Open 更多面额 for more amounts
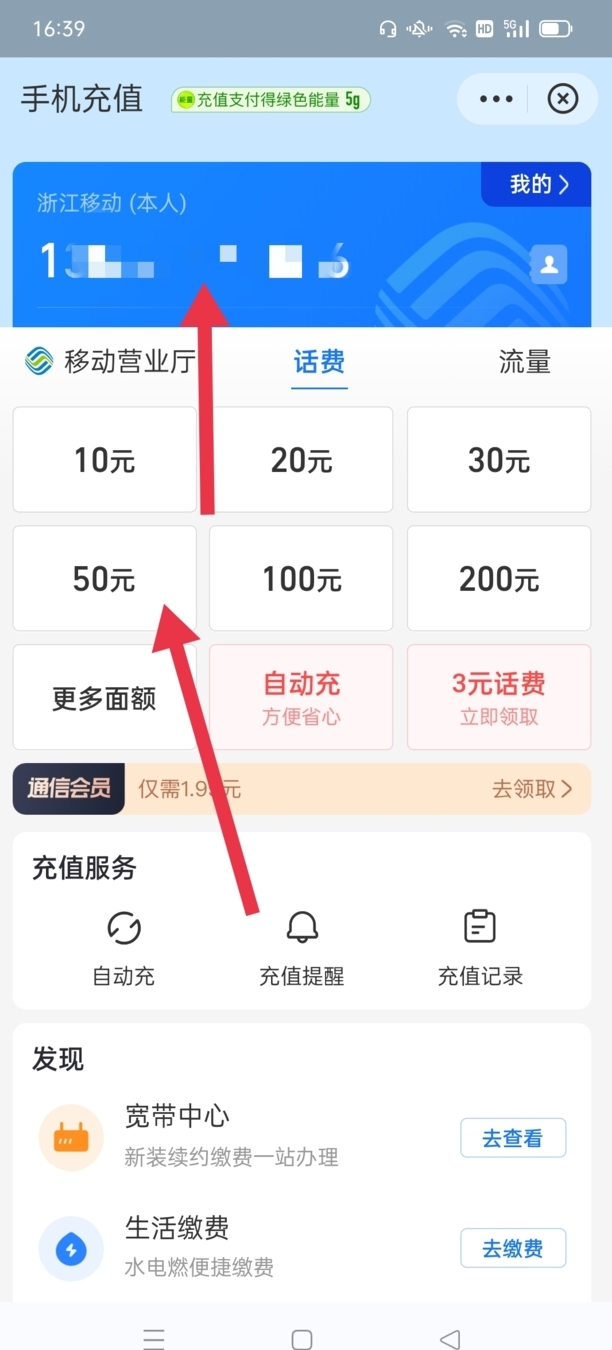The height and width of the screenshot is (1350, 612). (104, 698)
